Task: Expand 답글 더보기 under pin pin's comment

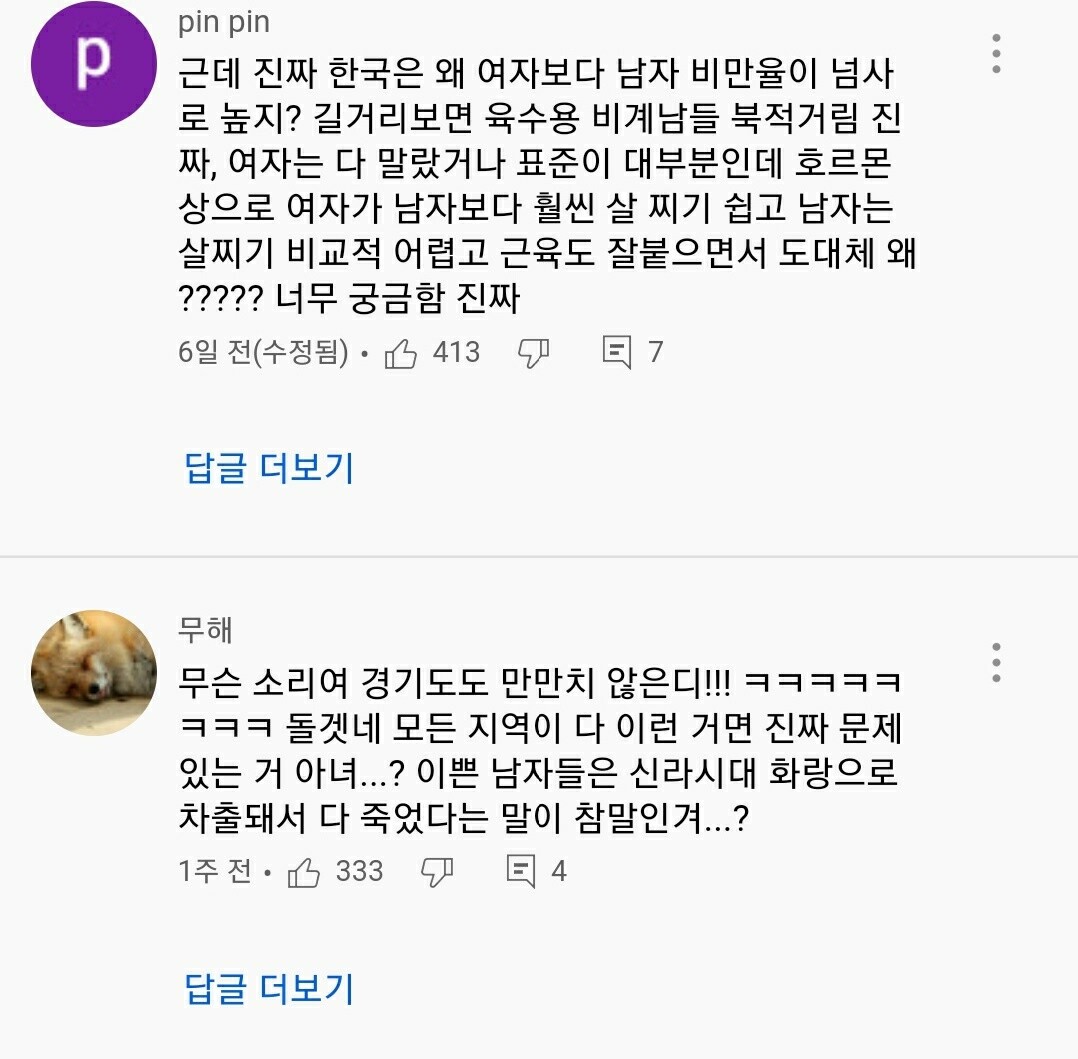Action: (270, 467)
